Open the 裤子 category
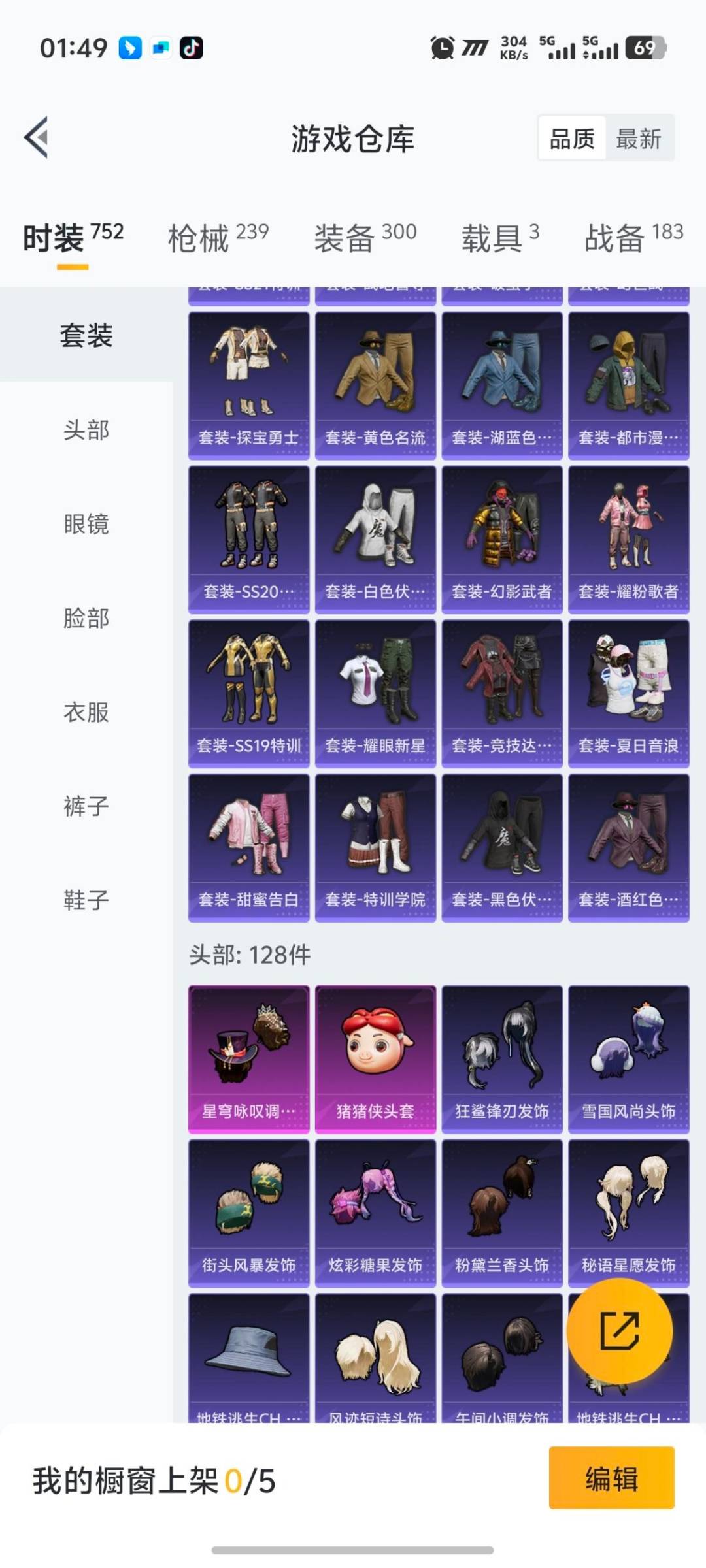The width and height of the screenshot is (706, 1568). [x=86, y=807]
